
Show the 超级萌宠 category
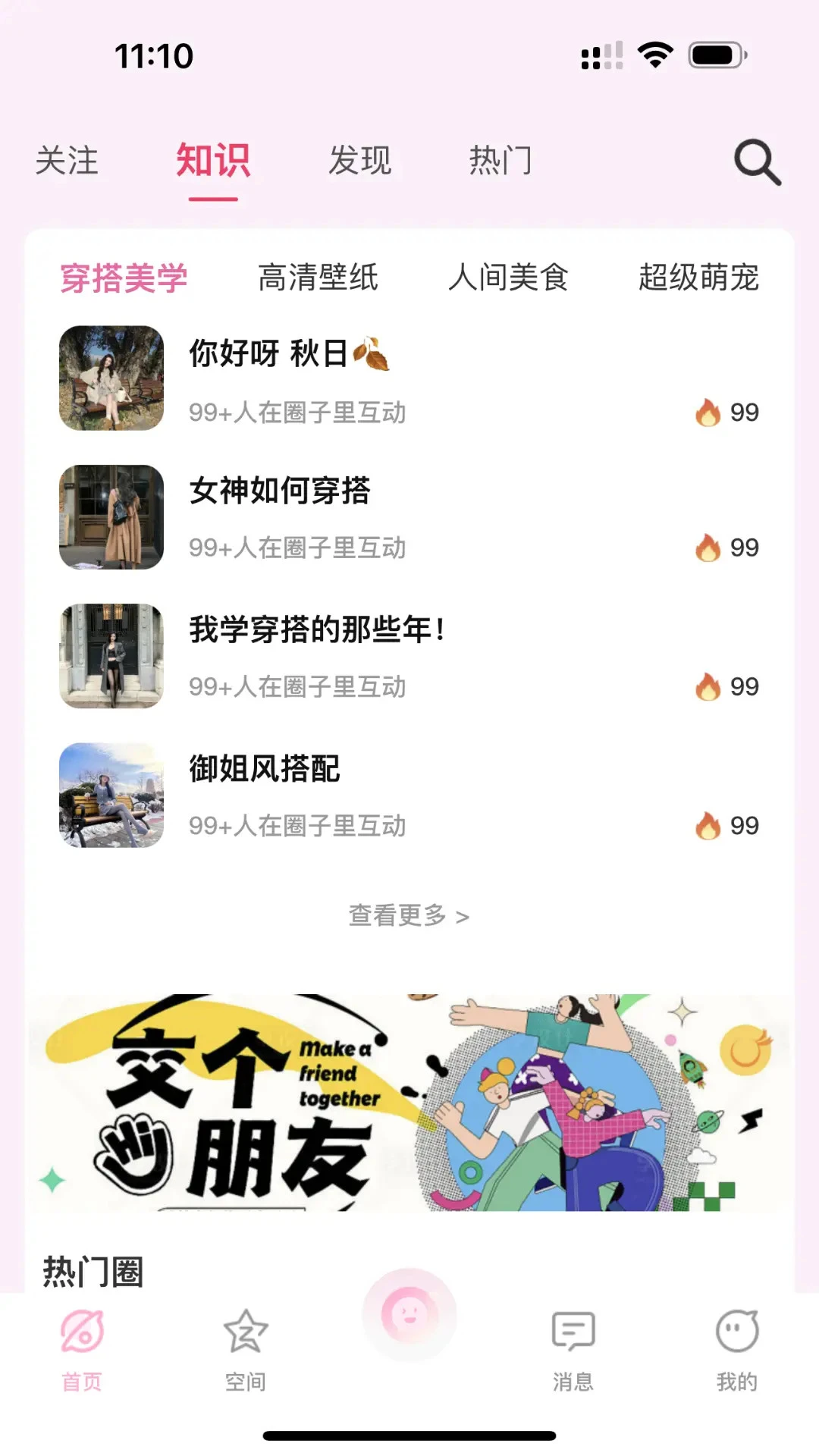pyautogui.click(x=698, y=278)
